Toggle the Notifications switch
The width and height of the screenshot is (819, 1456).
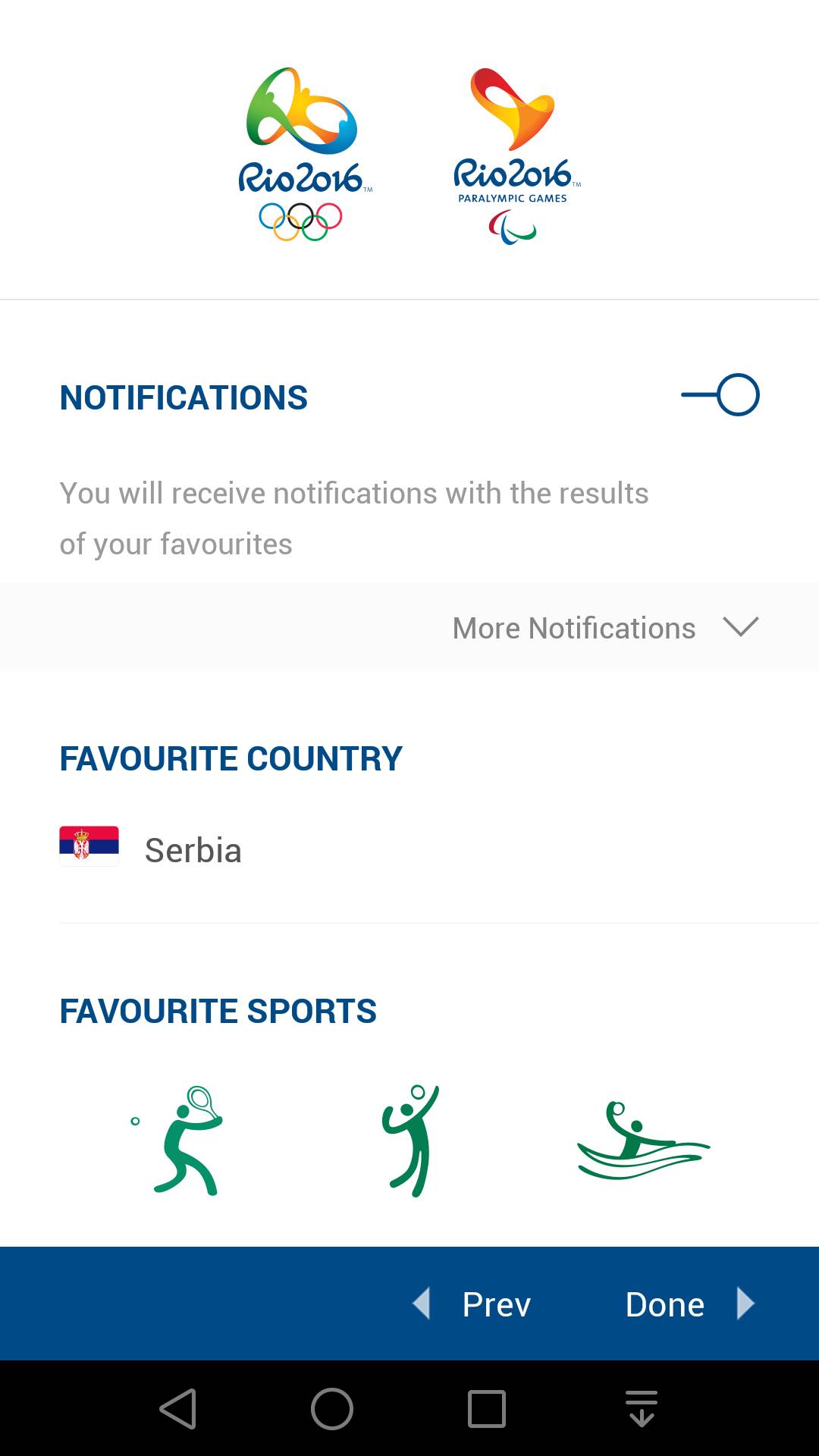720,395
